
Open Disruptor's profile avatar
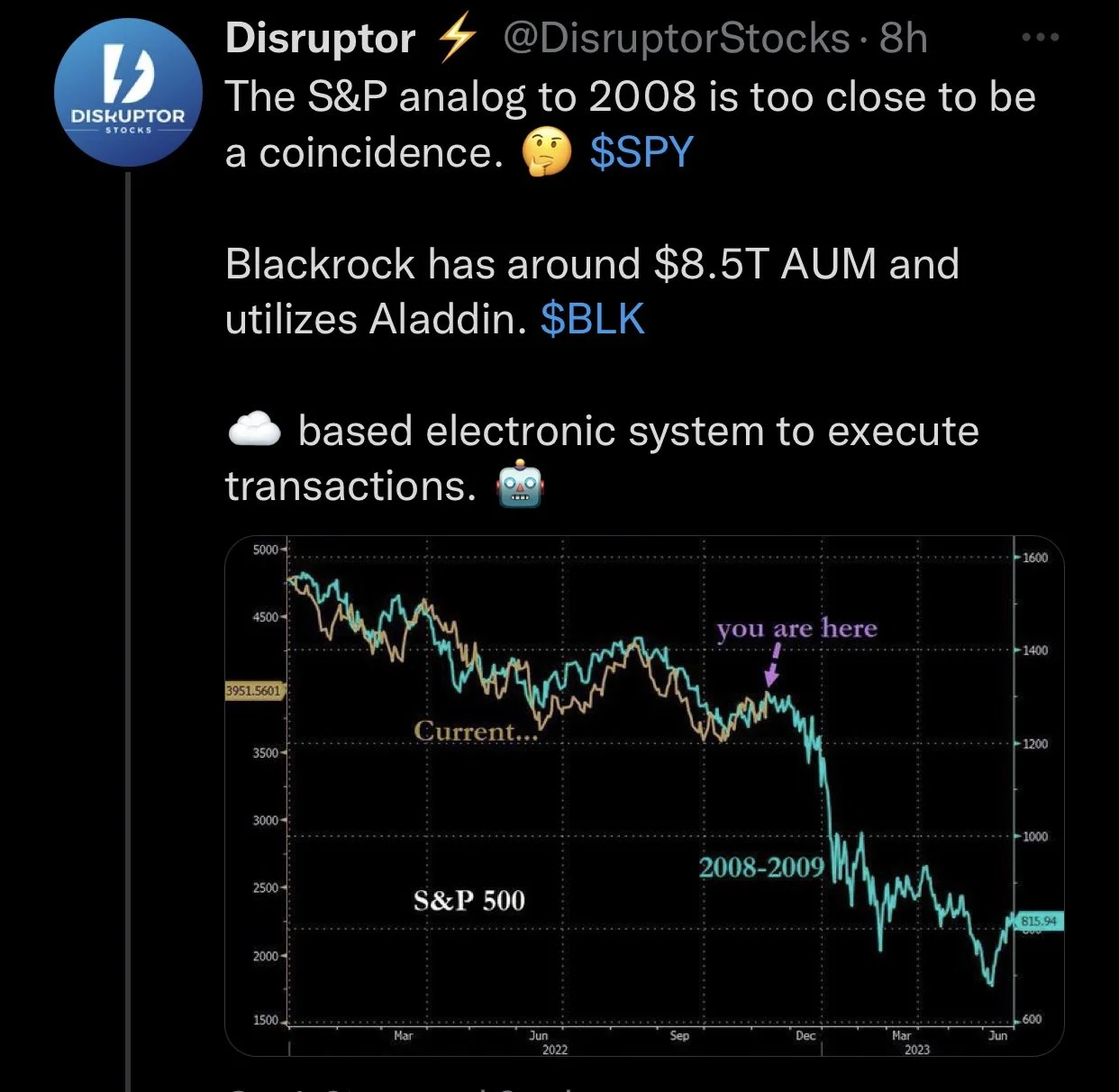[x=128, y=93]
